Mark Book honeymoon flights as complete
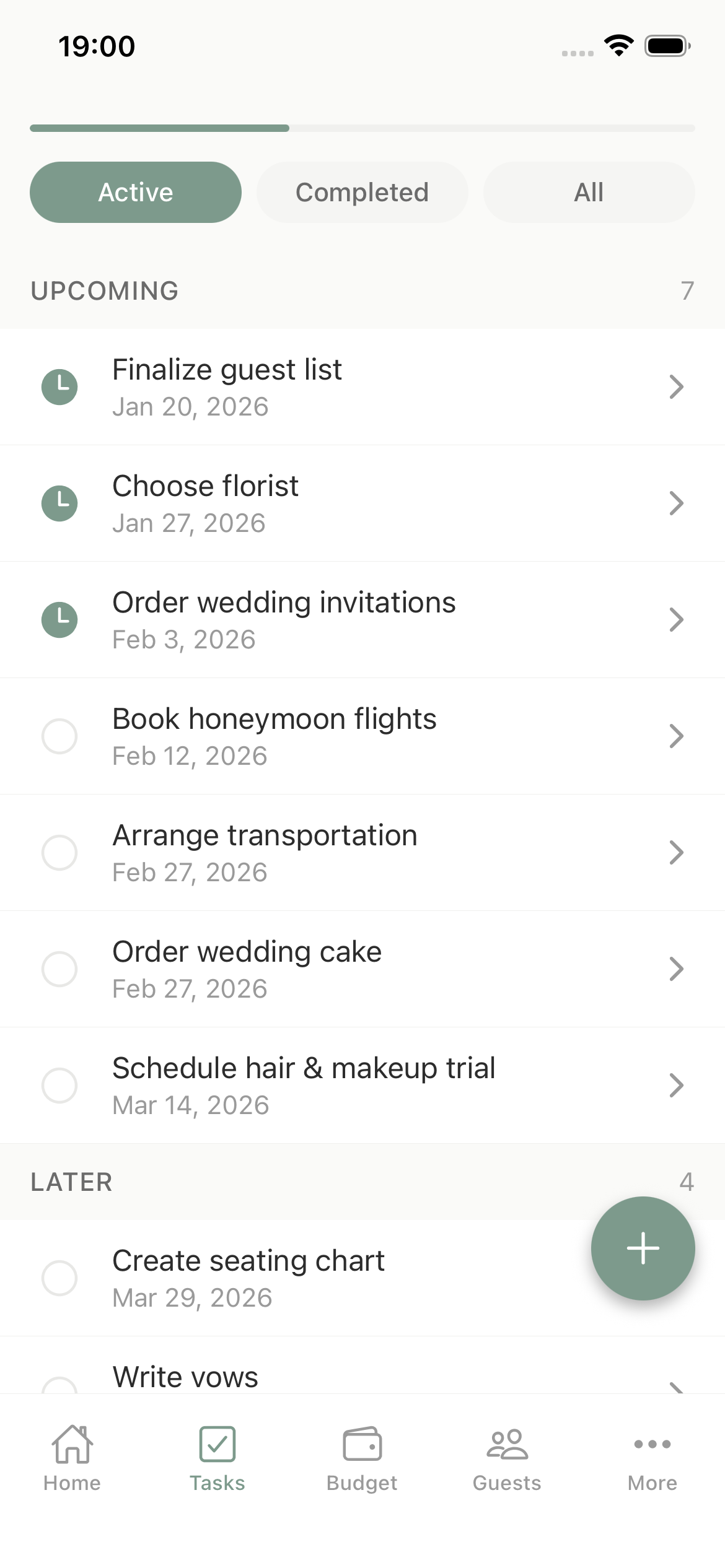This screenshot has height=1568, width=725. pos(60,736)
